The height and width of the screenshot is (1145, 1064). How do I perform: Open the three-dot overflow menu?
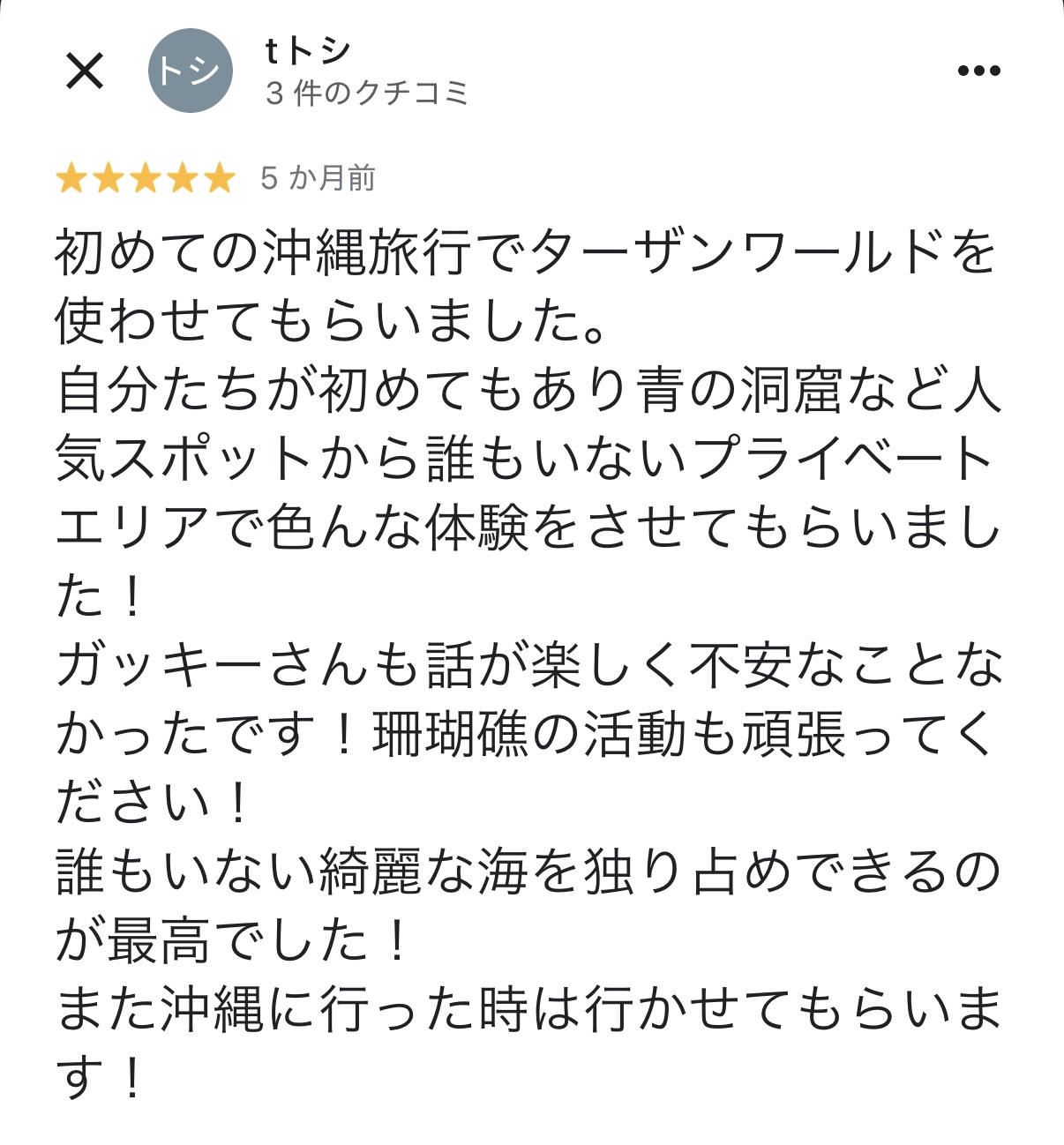(978, 71)
